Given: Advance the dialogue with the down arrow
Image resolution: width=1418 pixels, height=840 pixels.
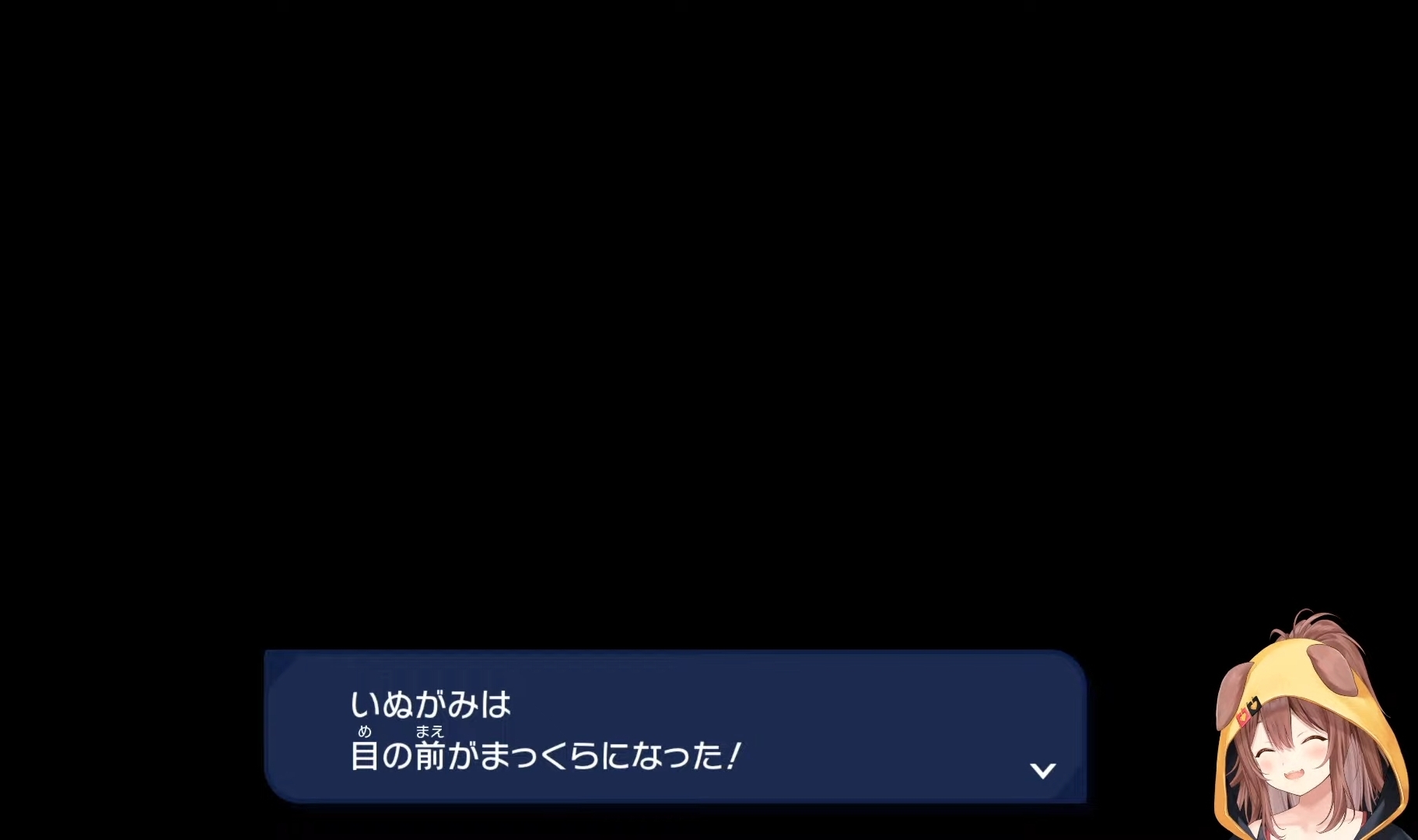Looking at the screenshot, I should (x=1042, y=770).
